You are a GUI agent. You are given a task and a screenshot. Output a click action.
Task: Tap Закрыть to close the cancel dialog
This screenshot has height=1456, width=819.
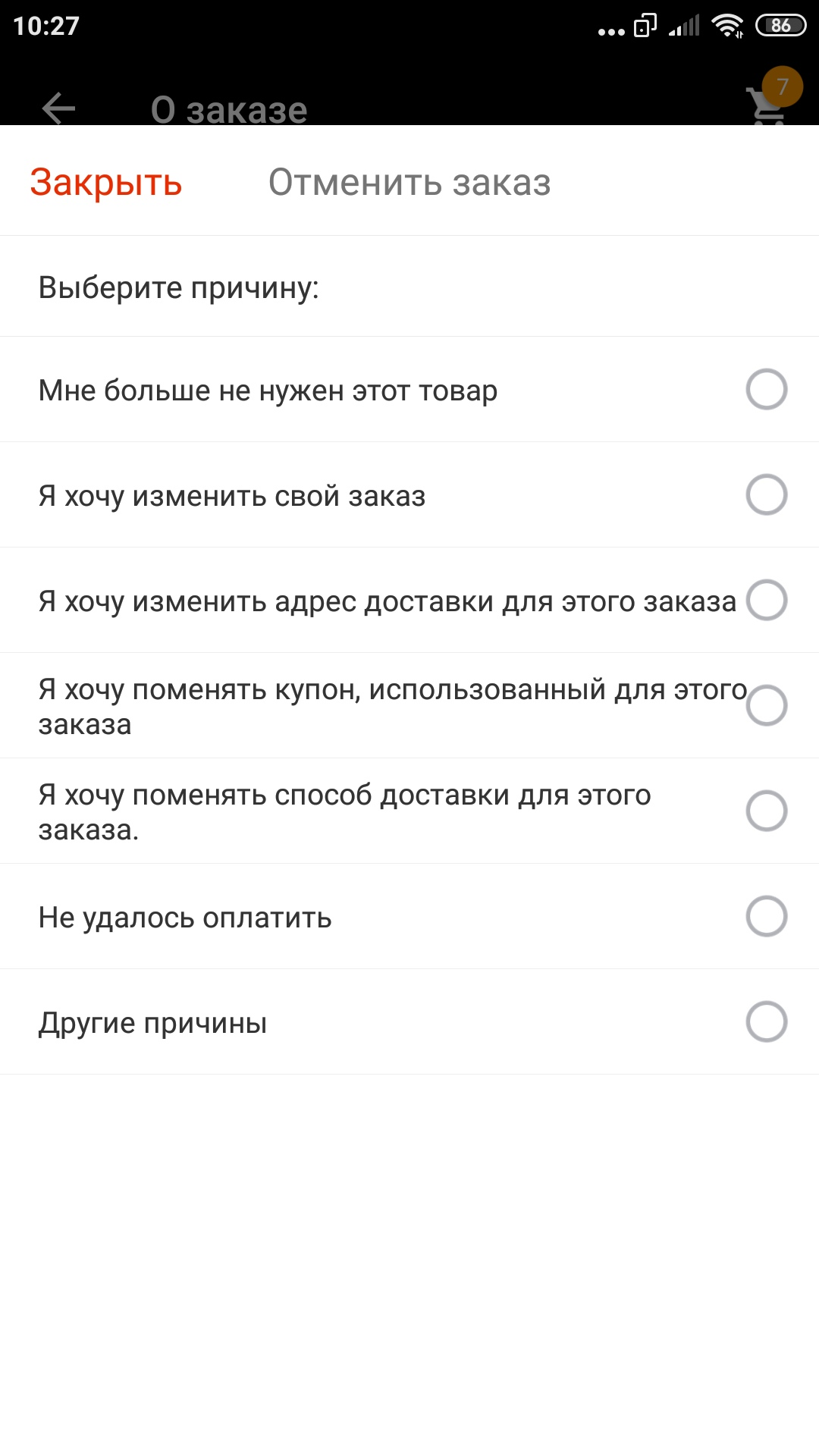pyautogui.click(x=106, y=183)
